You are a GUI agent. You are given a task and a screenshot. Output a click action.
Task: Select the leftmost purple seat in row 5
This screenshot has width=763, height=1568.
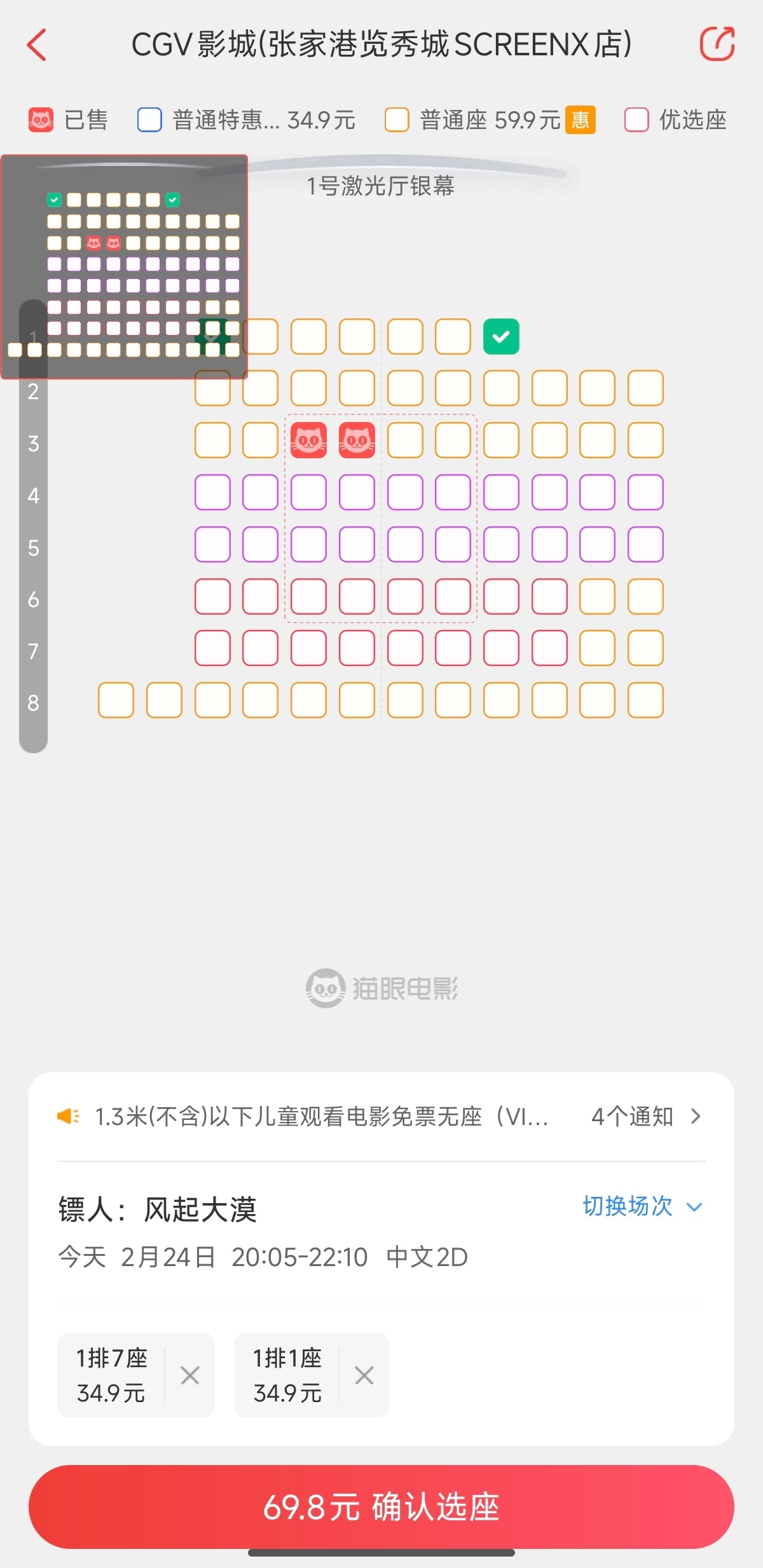212,545
